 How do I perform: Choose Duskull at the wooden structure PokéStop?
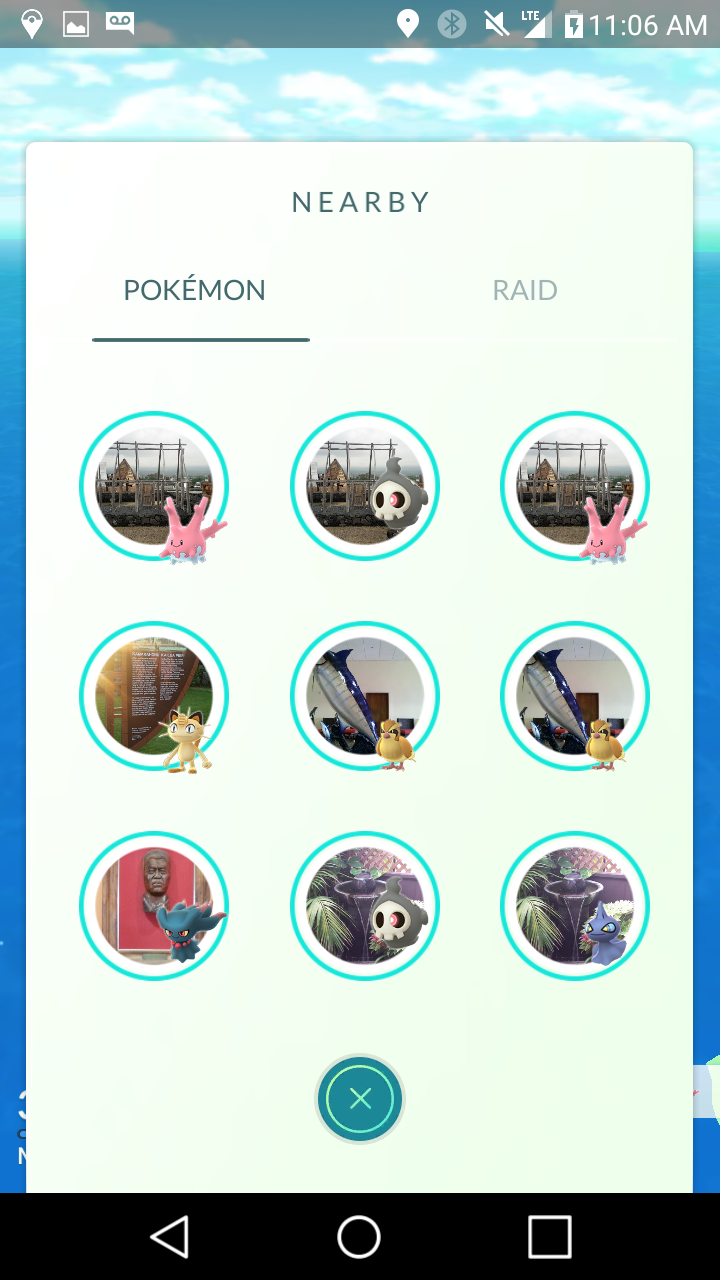pyautogui.click(x=365, y=486)
